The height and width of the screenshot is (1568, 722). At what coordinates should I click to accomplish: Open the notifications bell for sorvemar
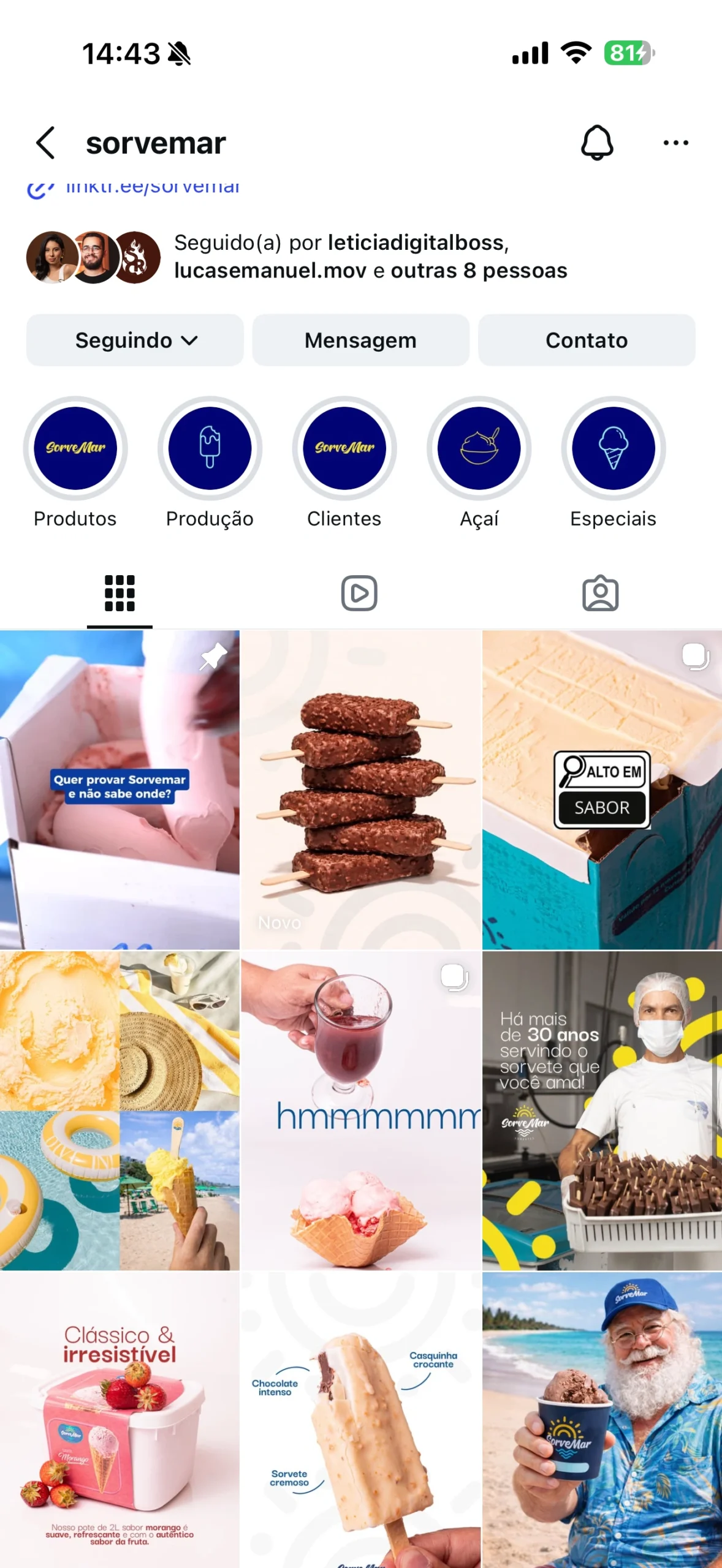pos(596,143)
